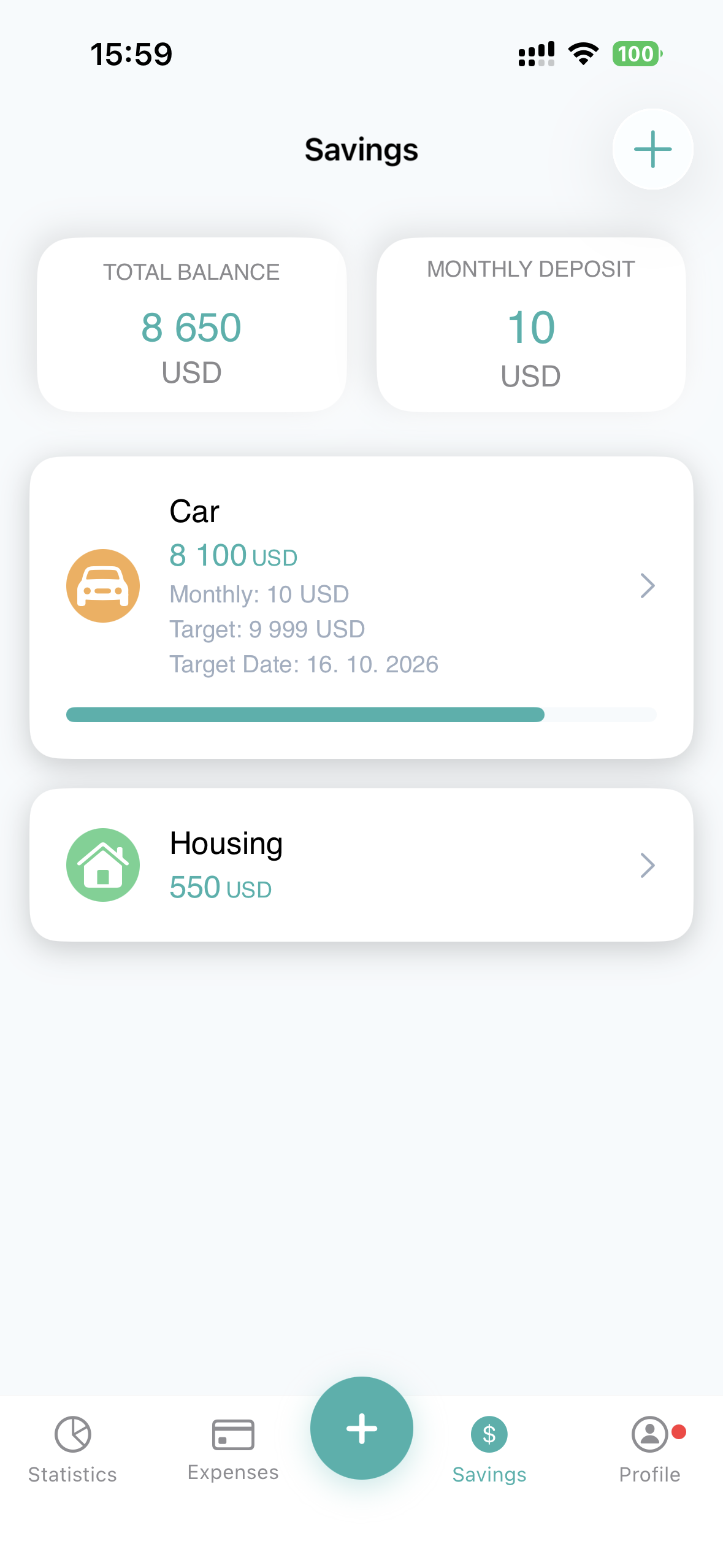Screen dimensions: 723x1568
Task: Select the Savings tab
Action: [489, 1448]
